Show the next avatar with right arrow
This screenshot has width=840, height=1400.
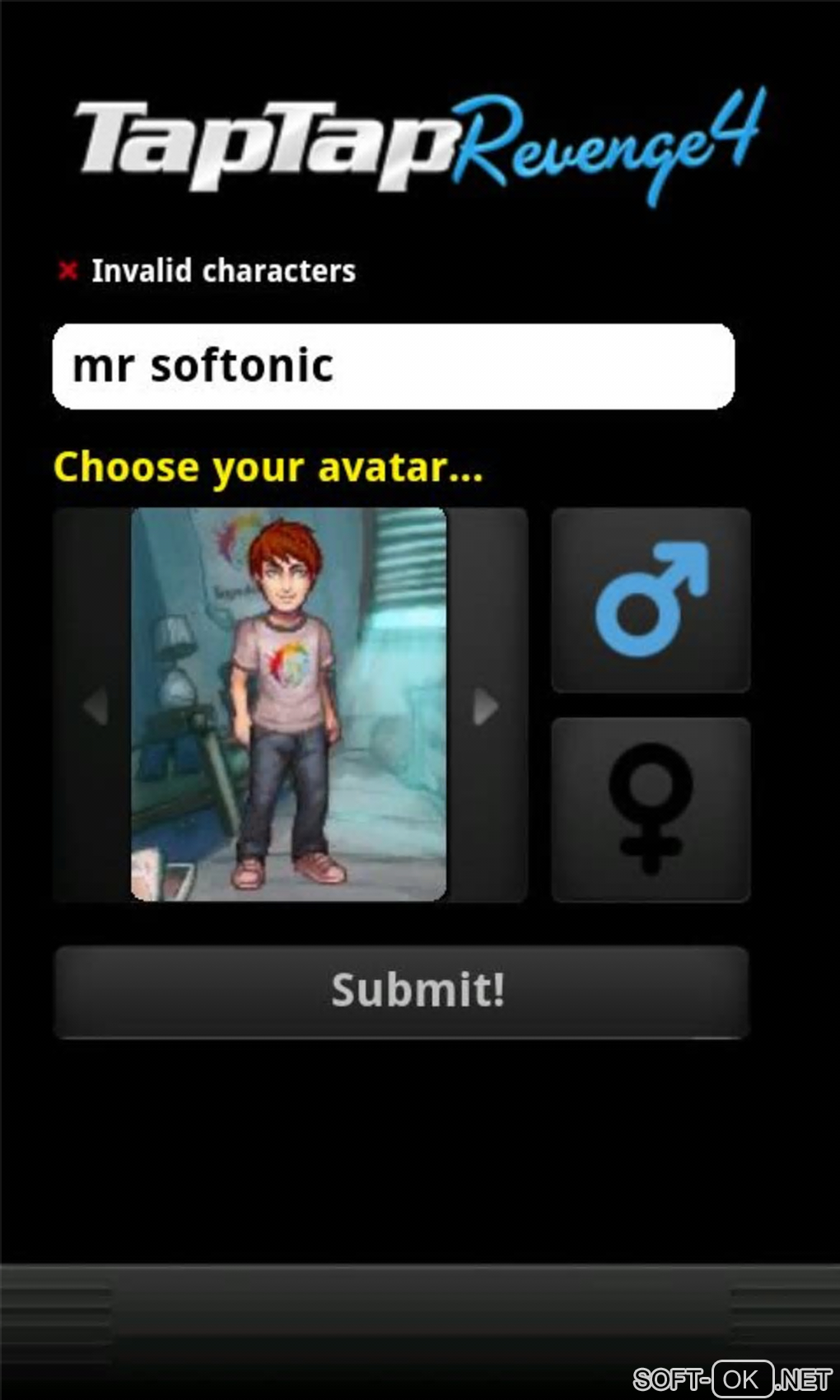pyautogui.click(x=486, y=707)
